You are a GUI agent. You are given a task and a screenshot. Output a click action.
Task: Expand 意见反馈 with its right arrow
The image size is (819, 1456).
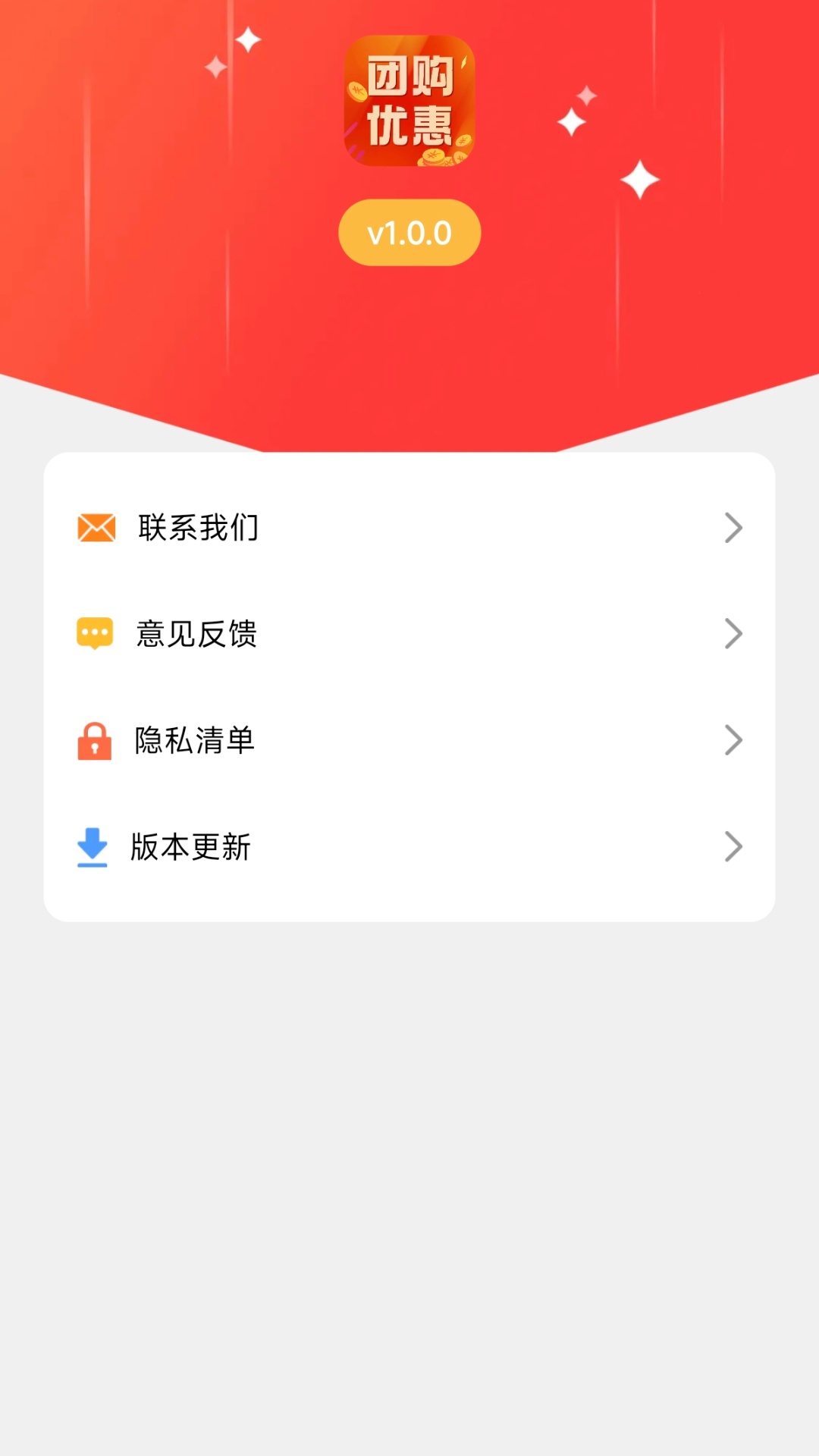(733, 635)
